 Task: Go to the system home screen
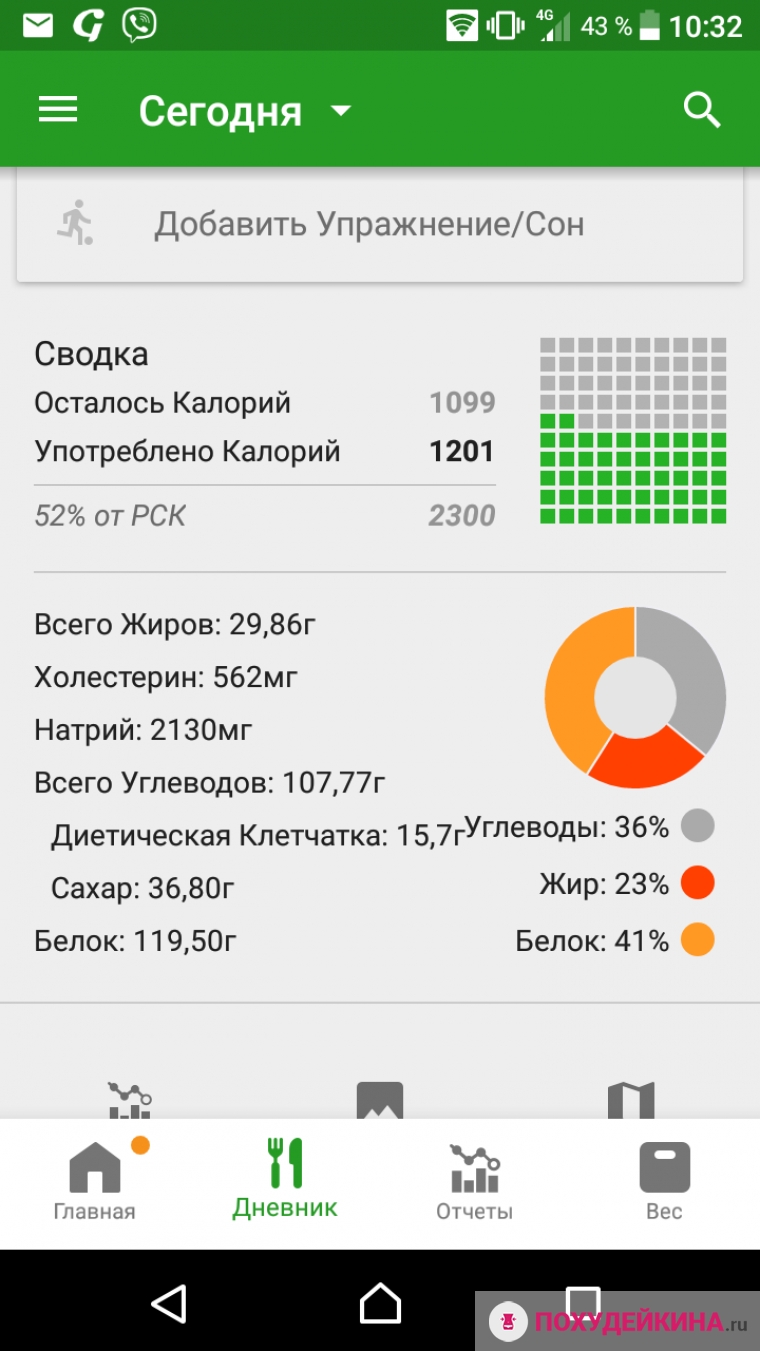(x=380, y=1303)
